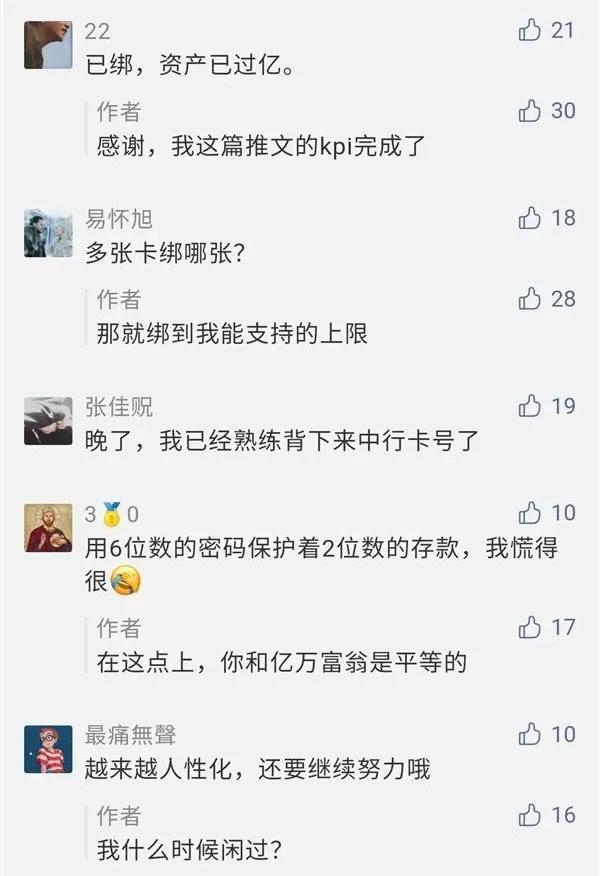
Task: Open 易怀旭's profile avatar
Action: coord(48,233)
